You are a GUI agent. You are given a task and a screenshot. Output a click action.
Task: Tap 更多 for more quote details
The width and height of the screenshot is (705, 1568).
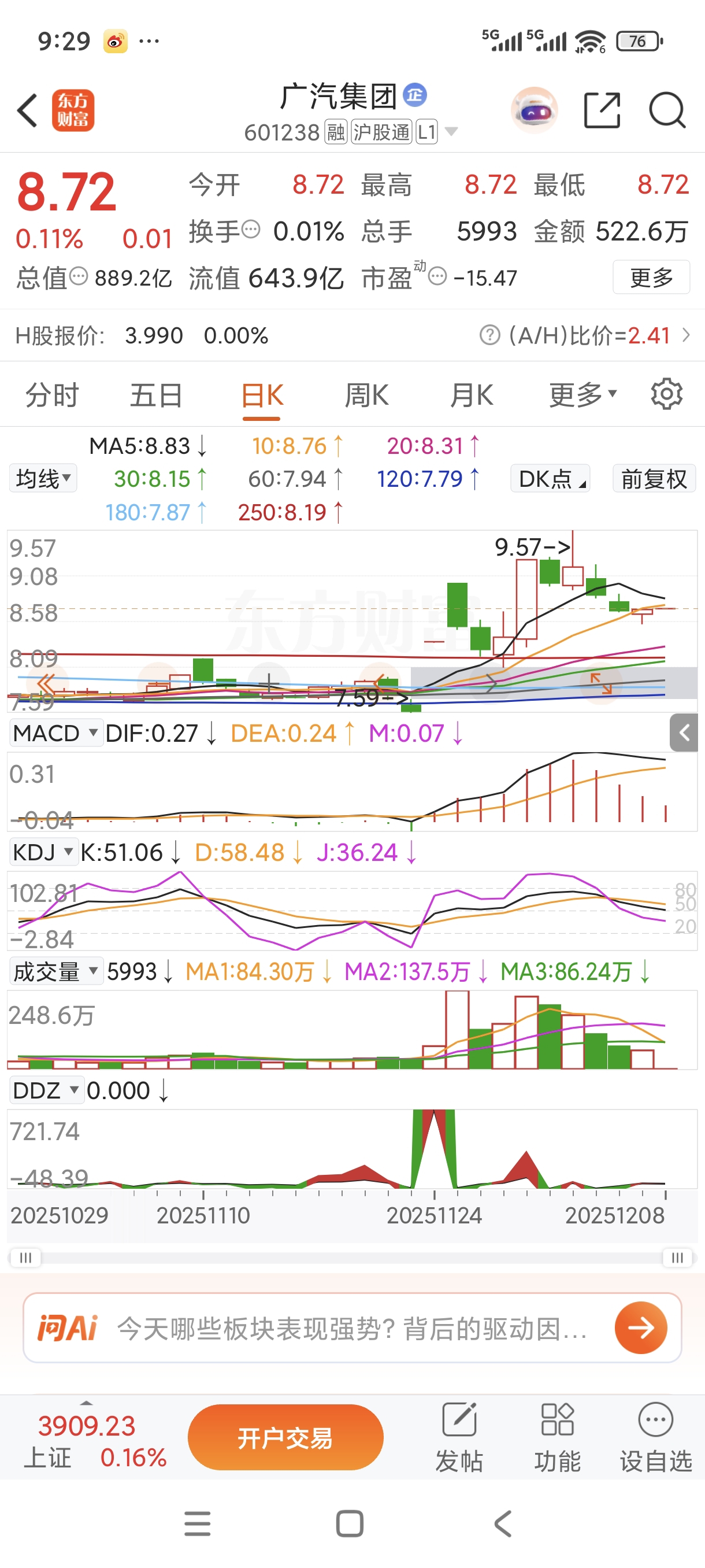pos(651,278)
